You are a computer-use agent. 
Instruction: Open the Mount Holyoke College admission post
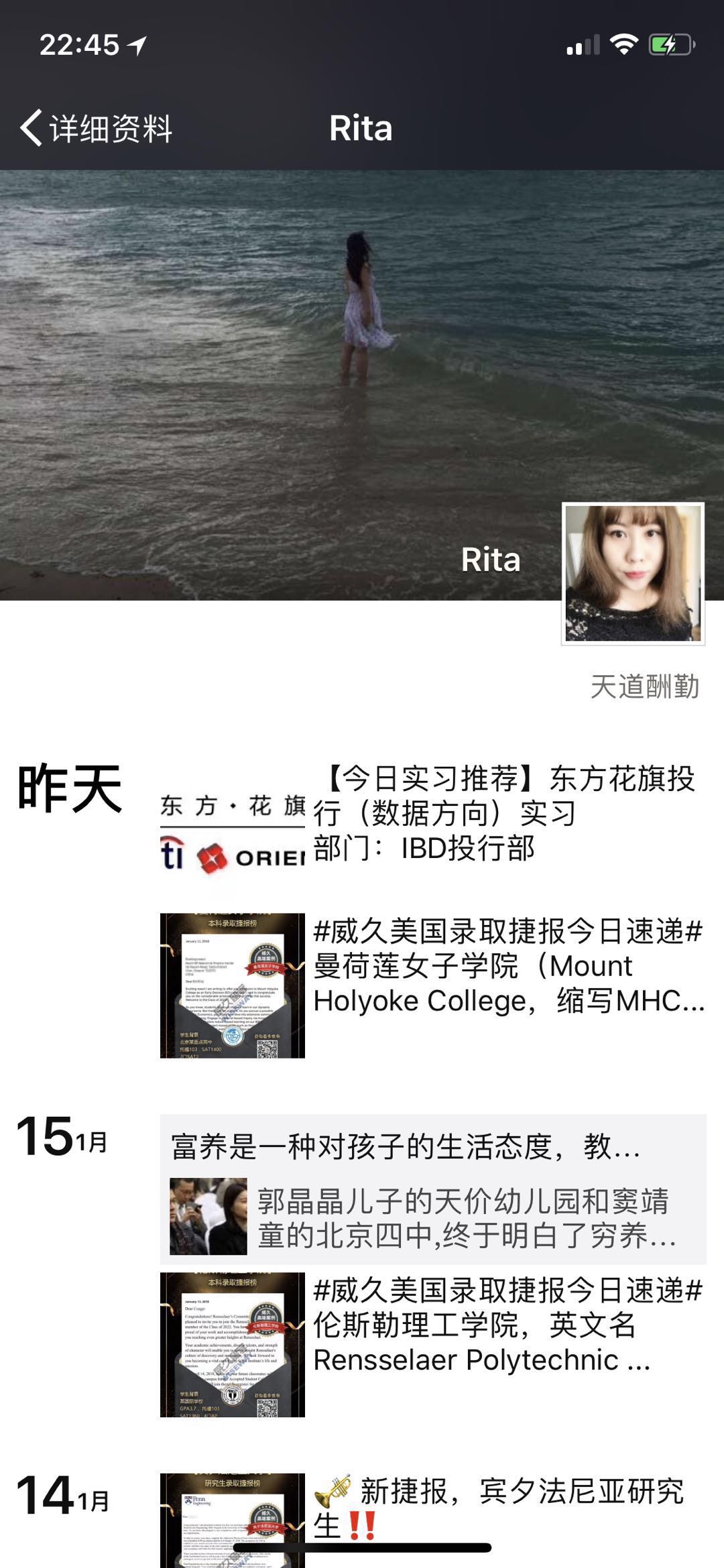[508, 966]
